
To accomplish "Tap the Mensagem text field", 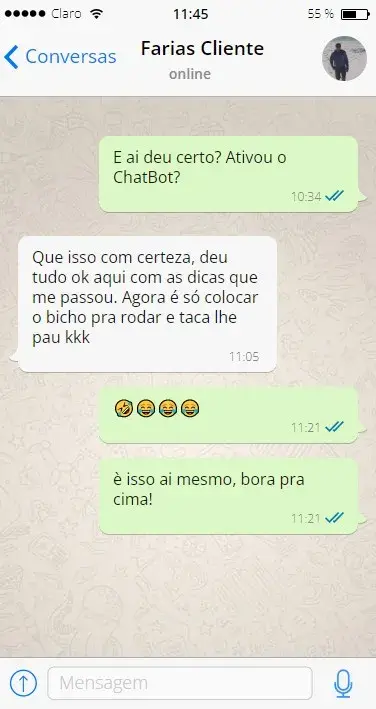I will [180, 683].
